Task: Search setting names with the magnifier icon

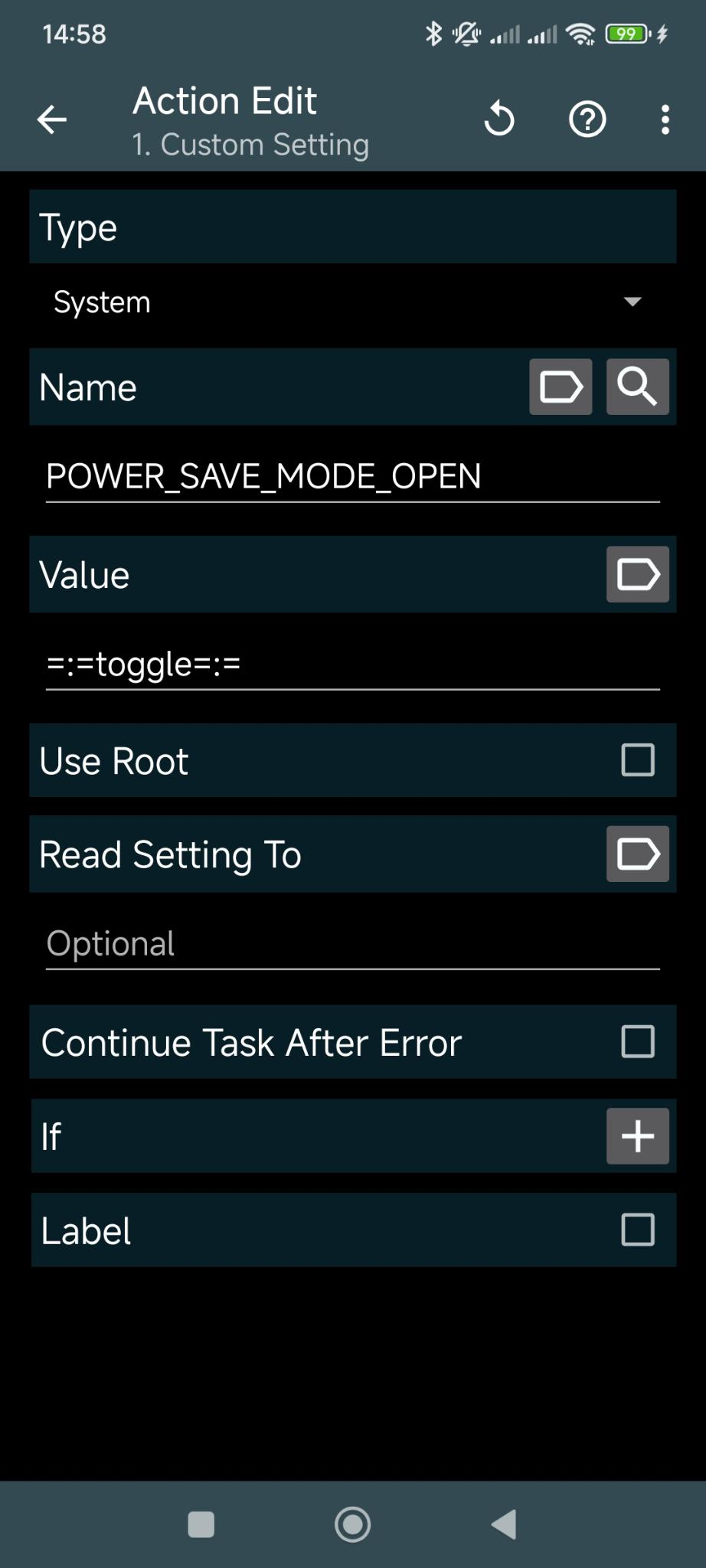Action: [x=637, y=387]
